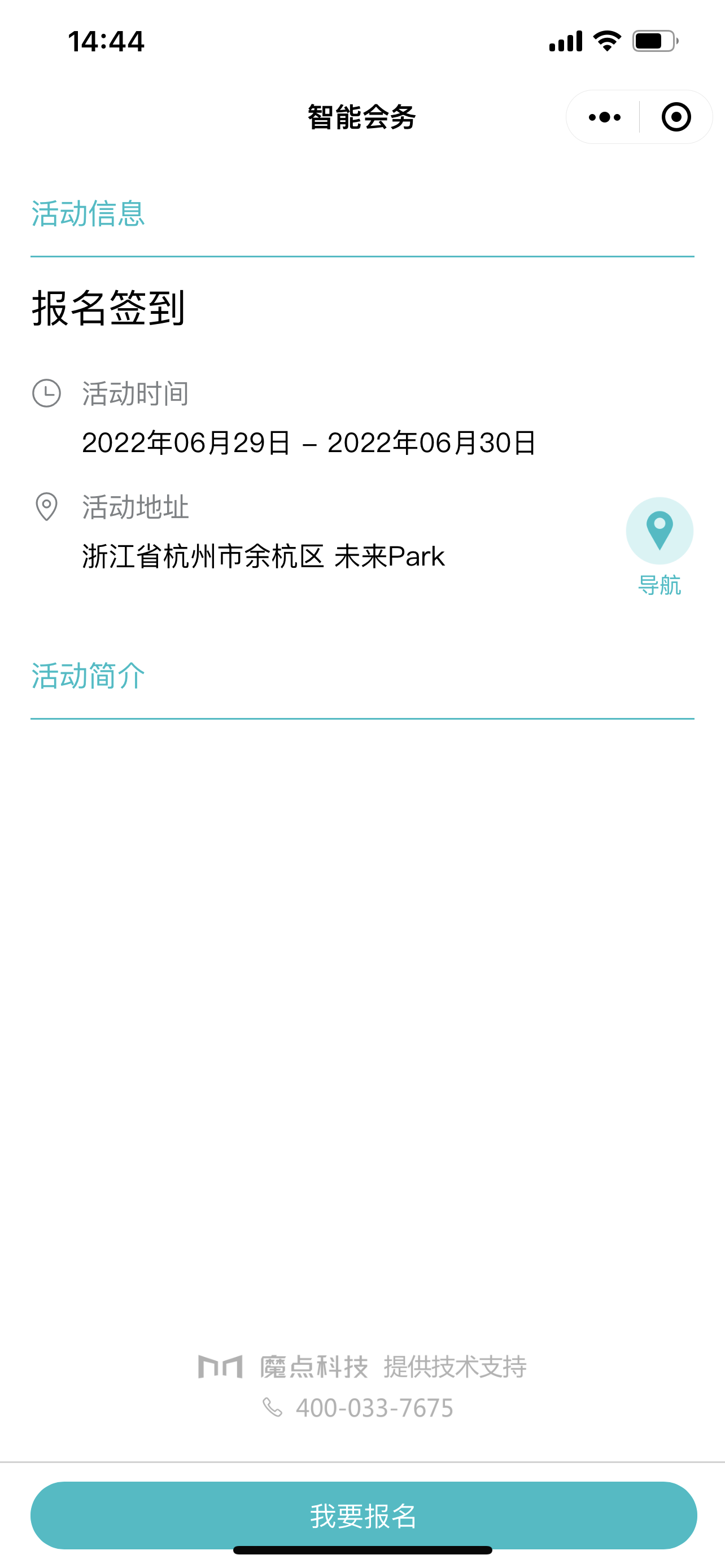This screenshot has height=1568, width=725.
Task: Open navigation (导航) to 未来Park
Action: click(x=660, y=546)
